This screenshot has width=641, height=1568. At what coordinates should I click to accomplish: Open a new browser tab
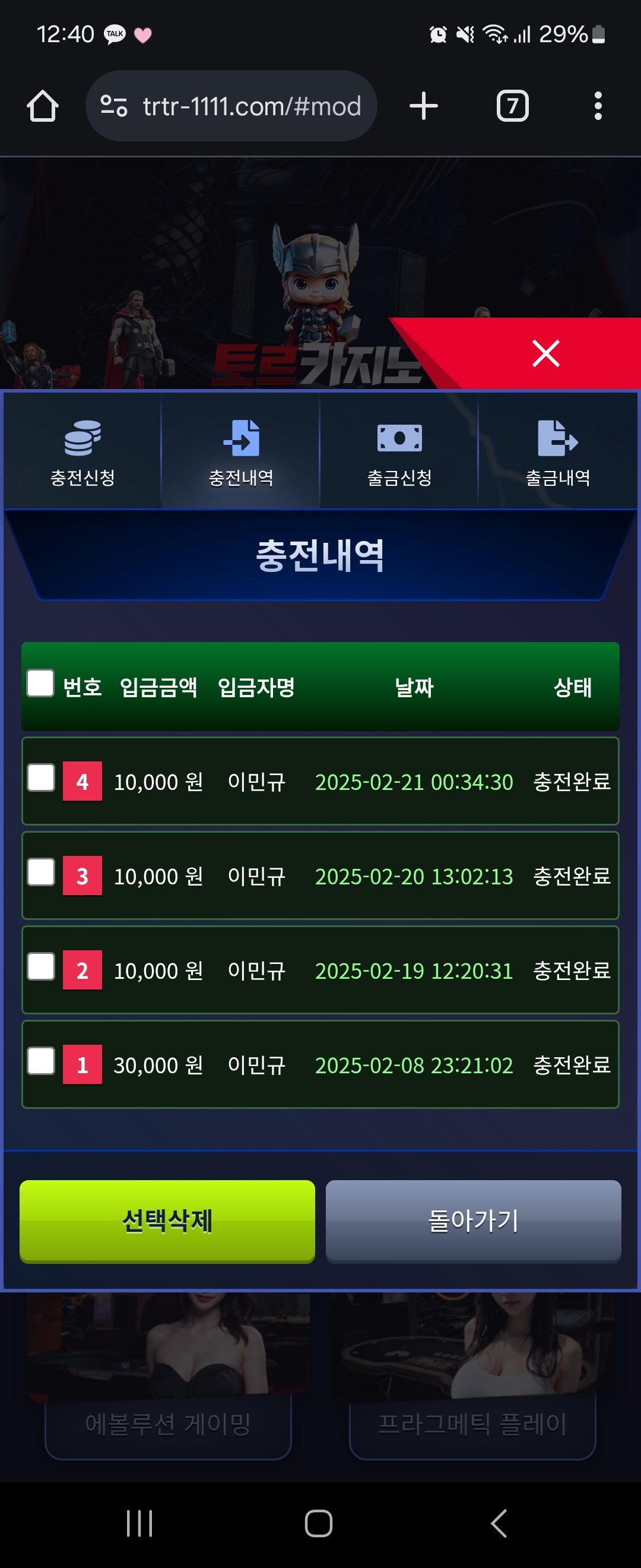tap(423, 106)
